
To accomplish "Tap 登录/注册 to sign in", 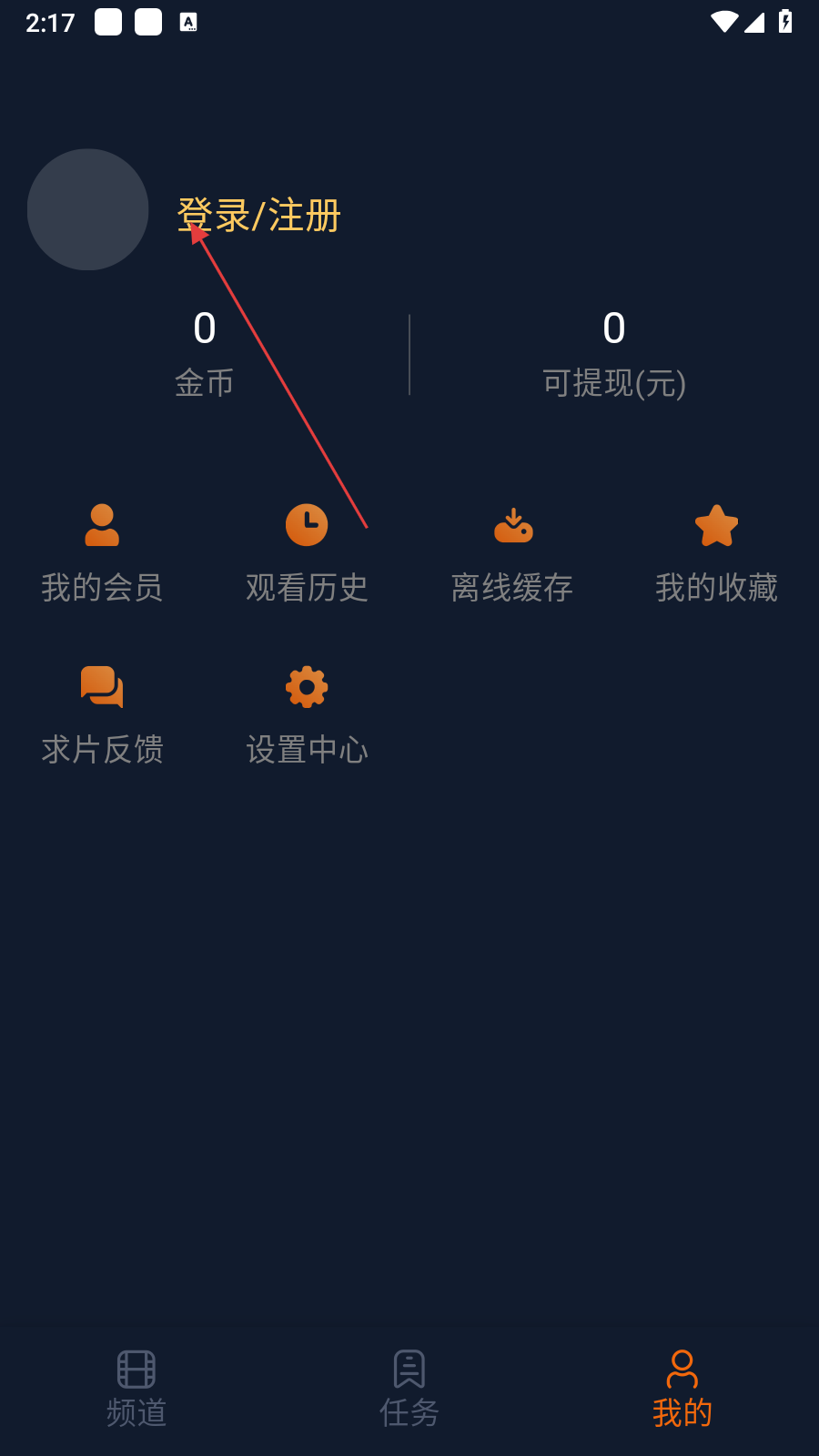I will pos(259,216).
